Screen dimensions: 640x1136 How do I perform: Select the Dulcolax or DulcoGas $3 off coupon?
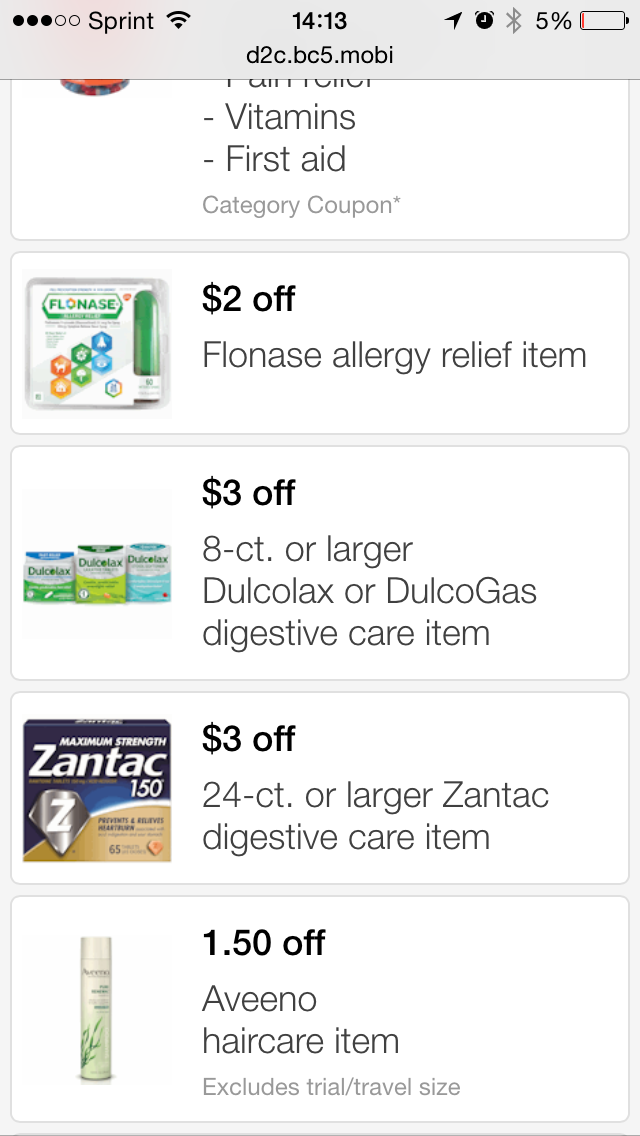320,563
